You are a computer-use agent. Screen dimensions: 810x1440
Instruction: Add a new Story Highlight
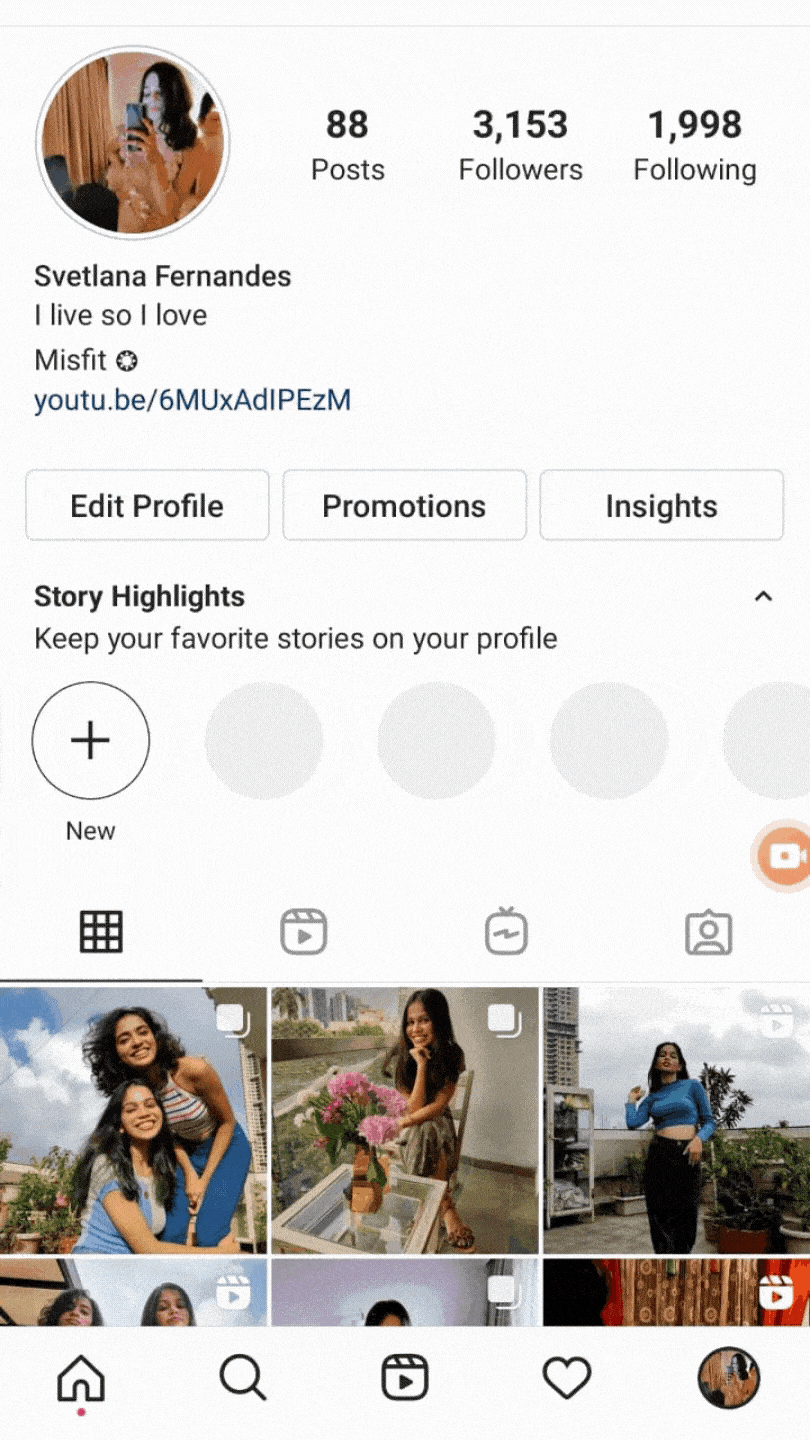(91, 740)
